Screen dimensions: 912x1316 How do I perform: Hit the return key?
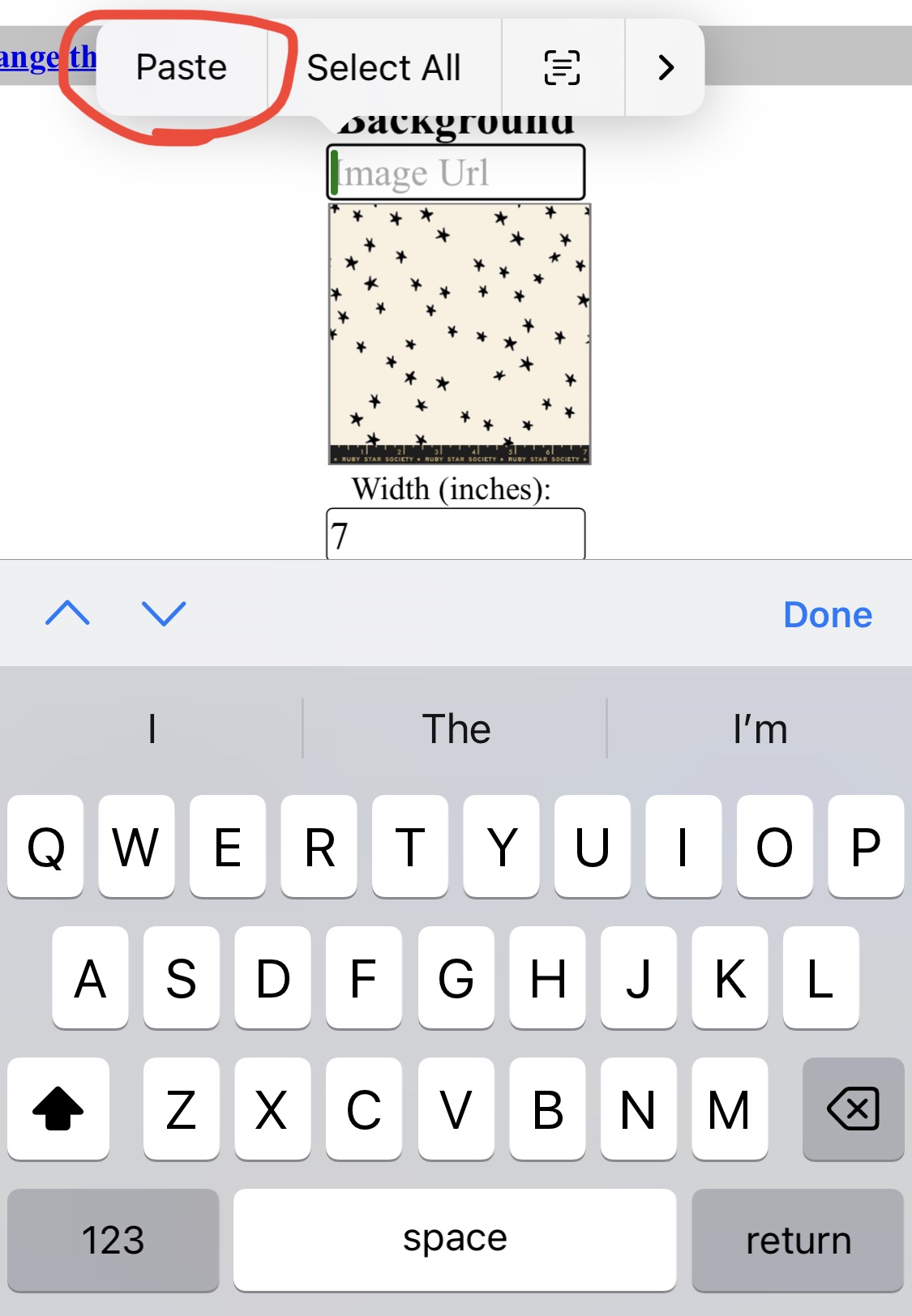click(x=798, y=1240)
